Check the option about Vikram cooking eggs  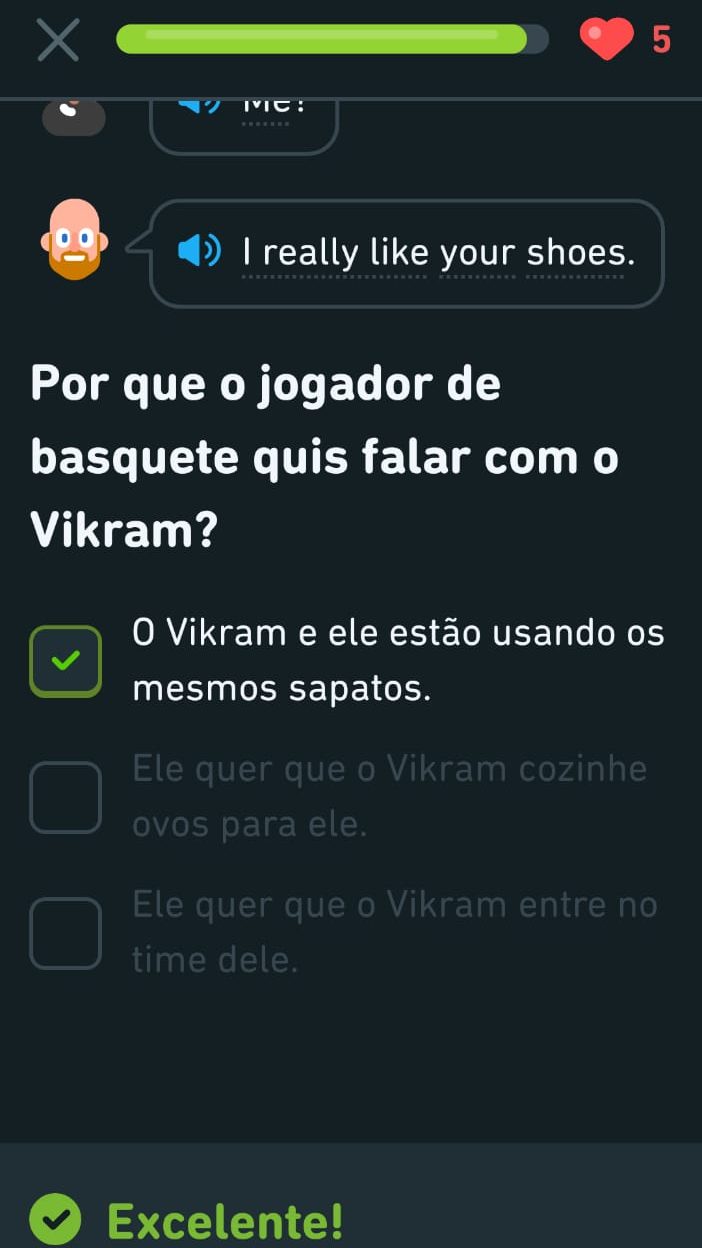66,797
